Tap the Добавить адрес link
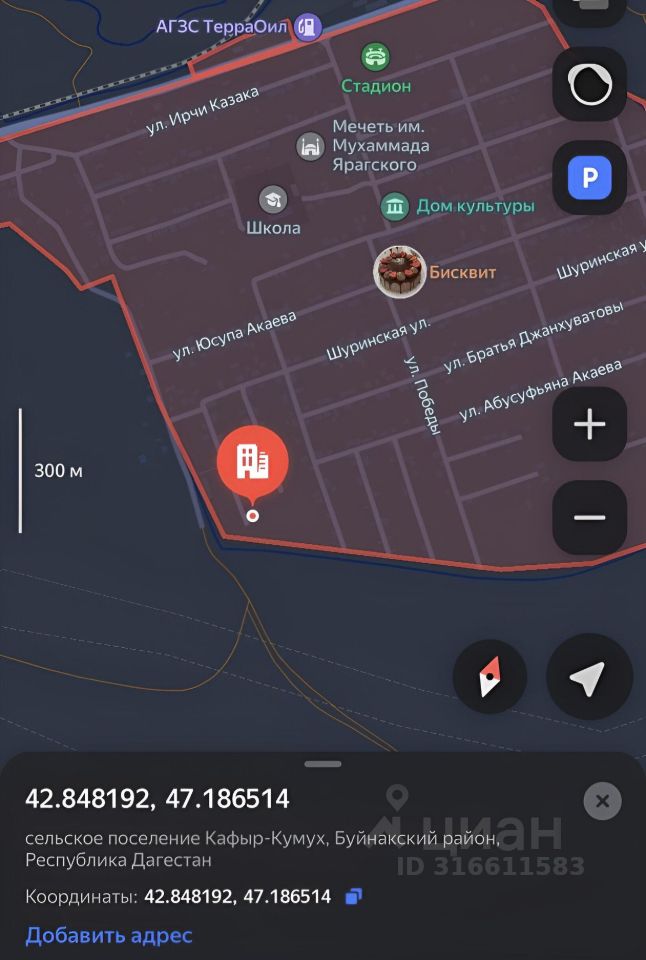Image resolution: width=646 pixels, height=960 pixels. [x=108, y=936]
